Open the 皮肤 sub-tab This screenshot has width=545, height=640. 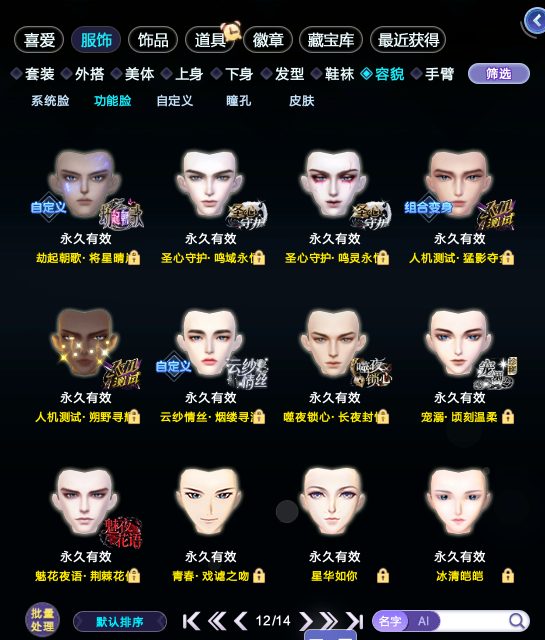pos(302,101)
